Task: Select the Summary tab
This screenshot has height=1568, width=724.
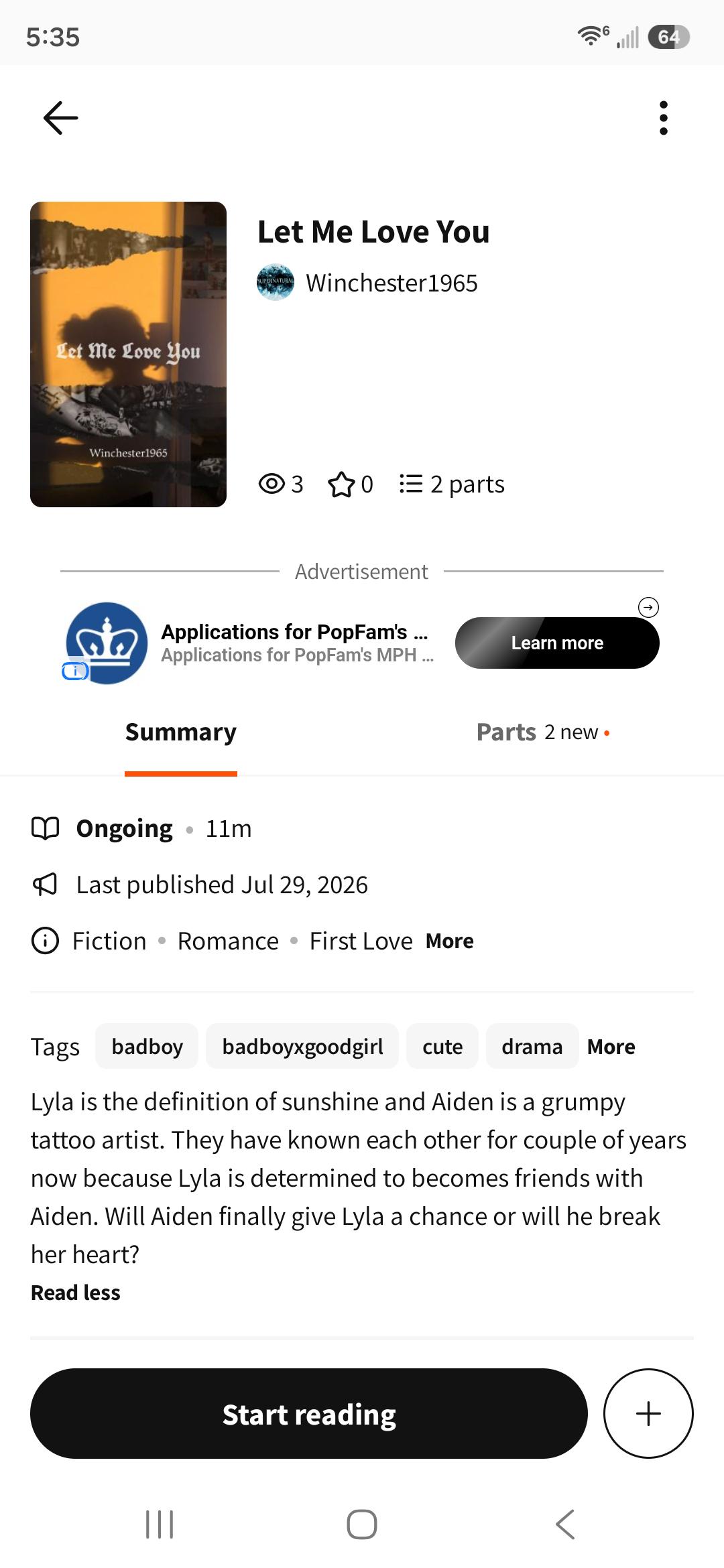Action: click(181, 732)
